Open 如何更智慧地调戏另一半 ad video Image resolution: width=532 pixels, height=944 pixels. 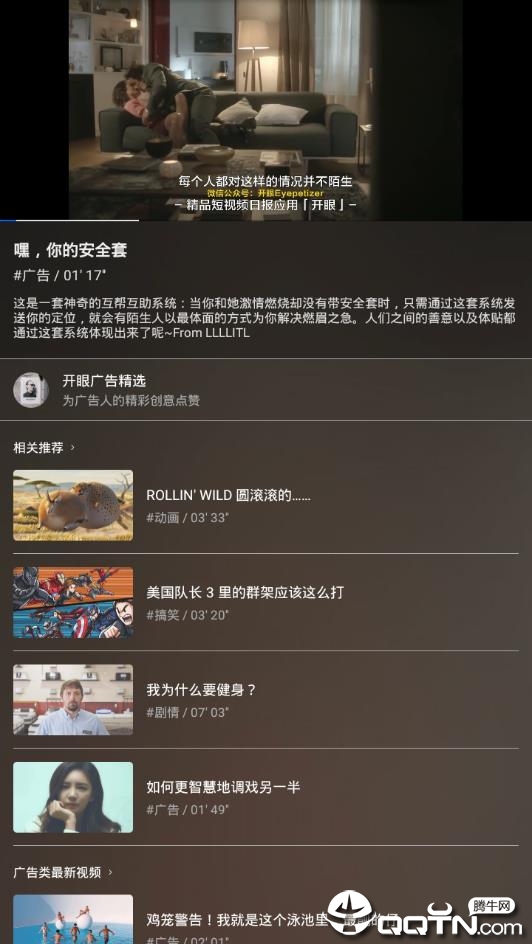point(265,797)
